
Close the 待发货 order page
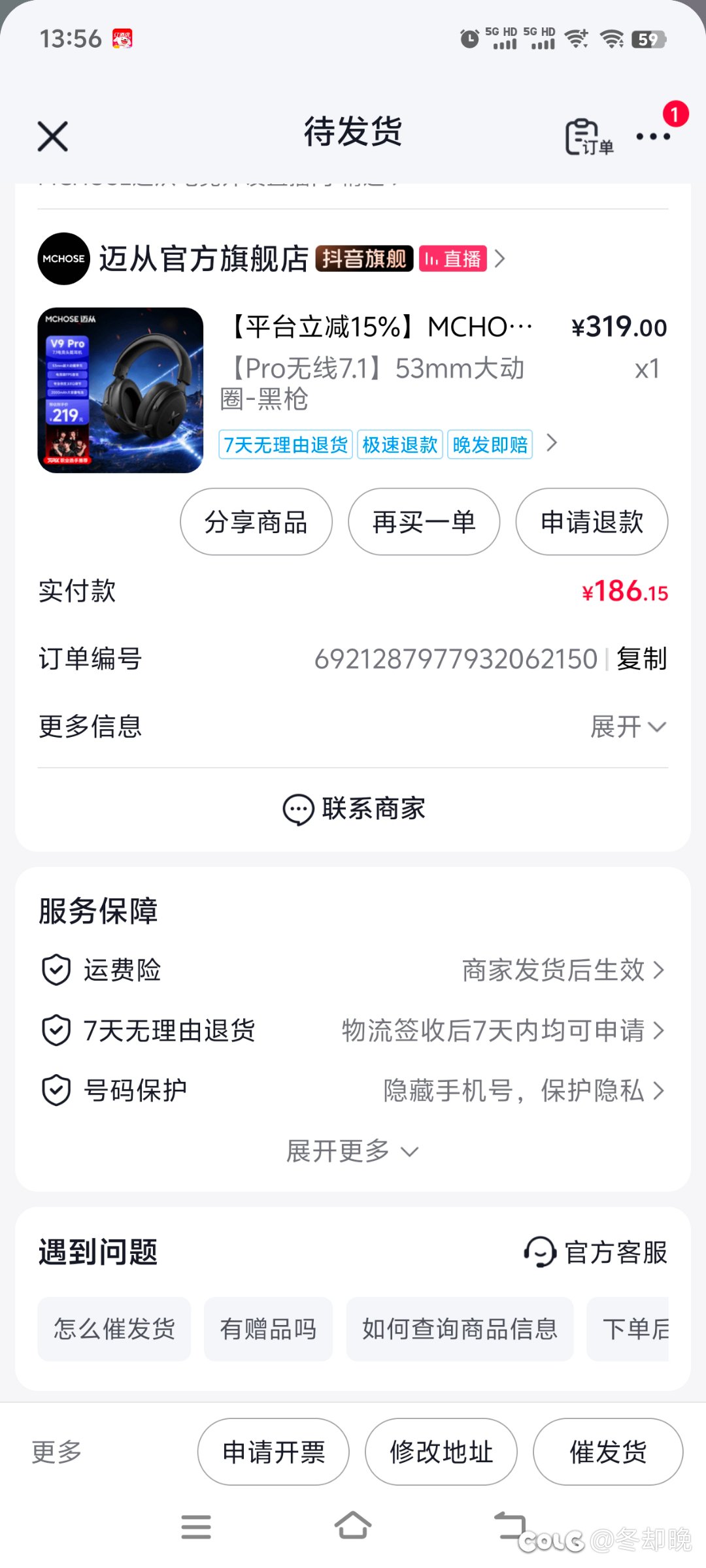point(53,137)
